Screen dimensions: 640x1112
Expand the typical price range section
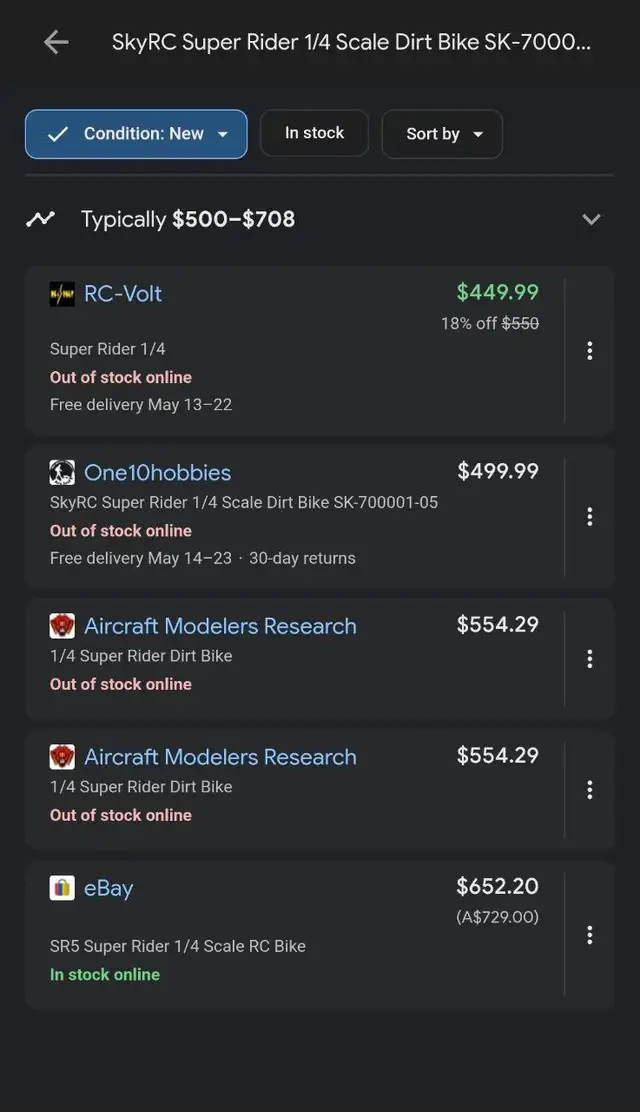[x=591, y=219]
